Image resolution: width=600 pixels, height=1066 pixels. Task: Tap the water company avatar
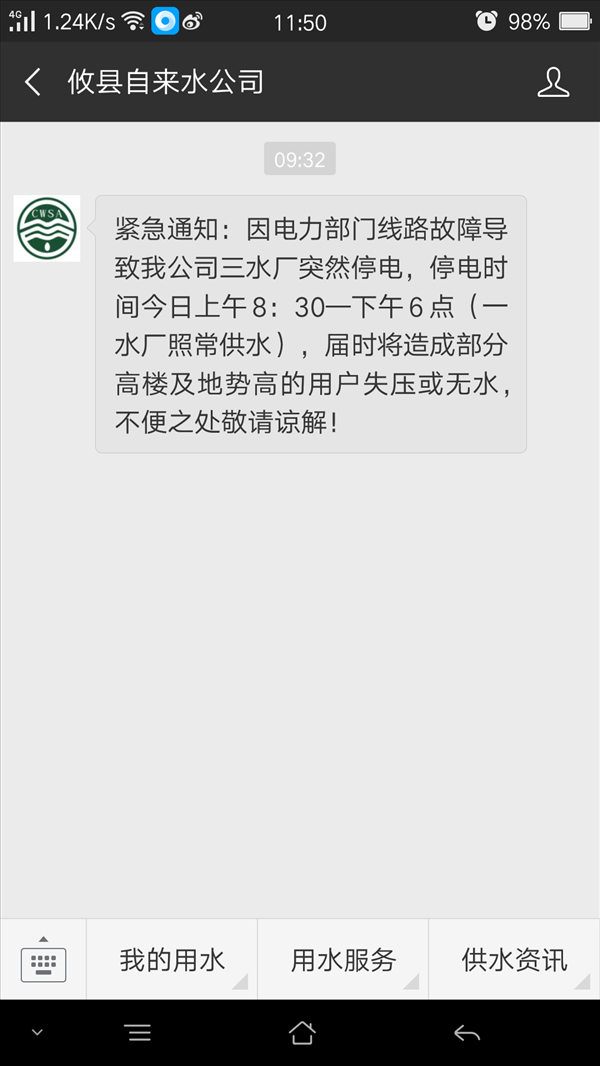(47, 228)
